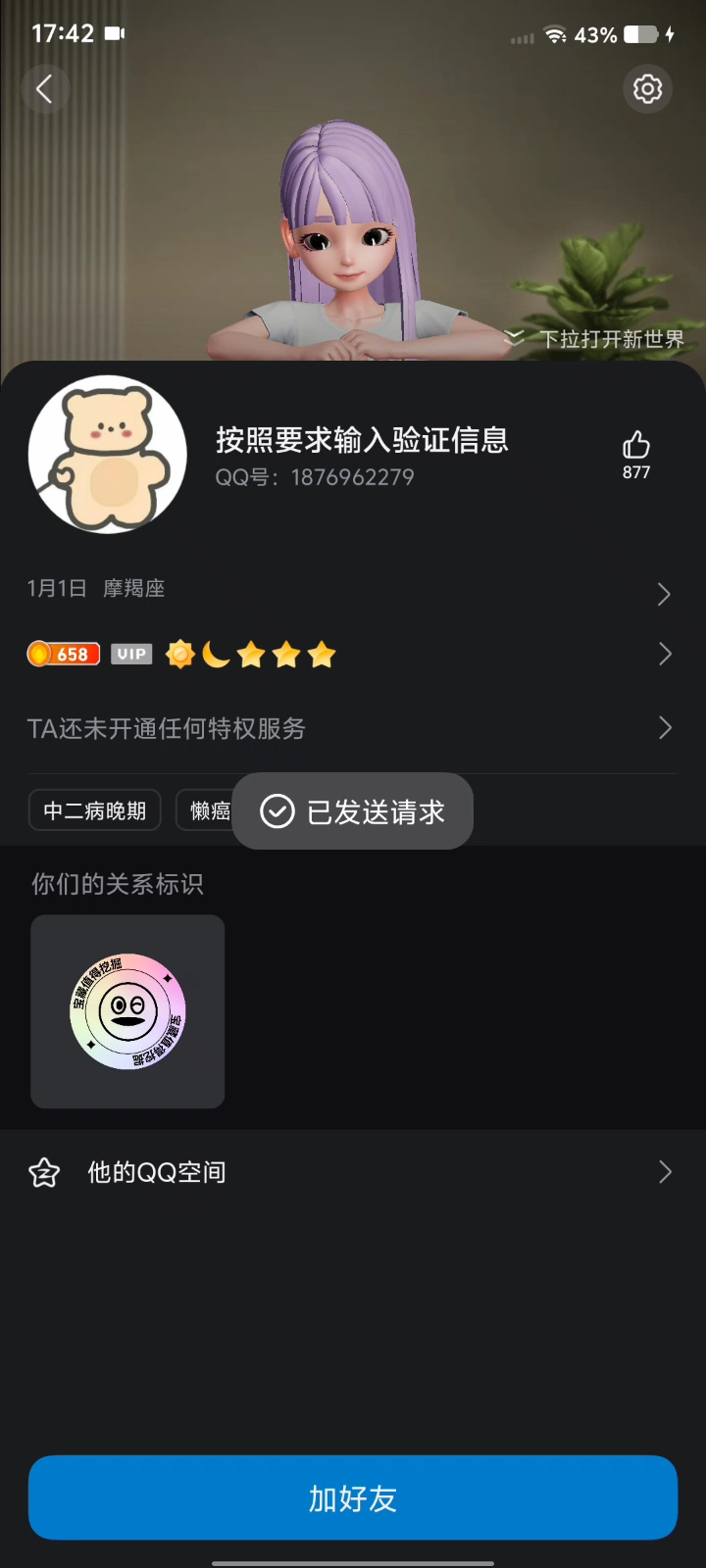Toggle the 中二病晚期 personality tag

click(94, 810)
